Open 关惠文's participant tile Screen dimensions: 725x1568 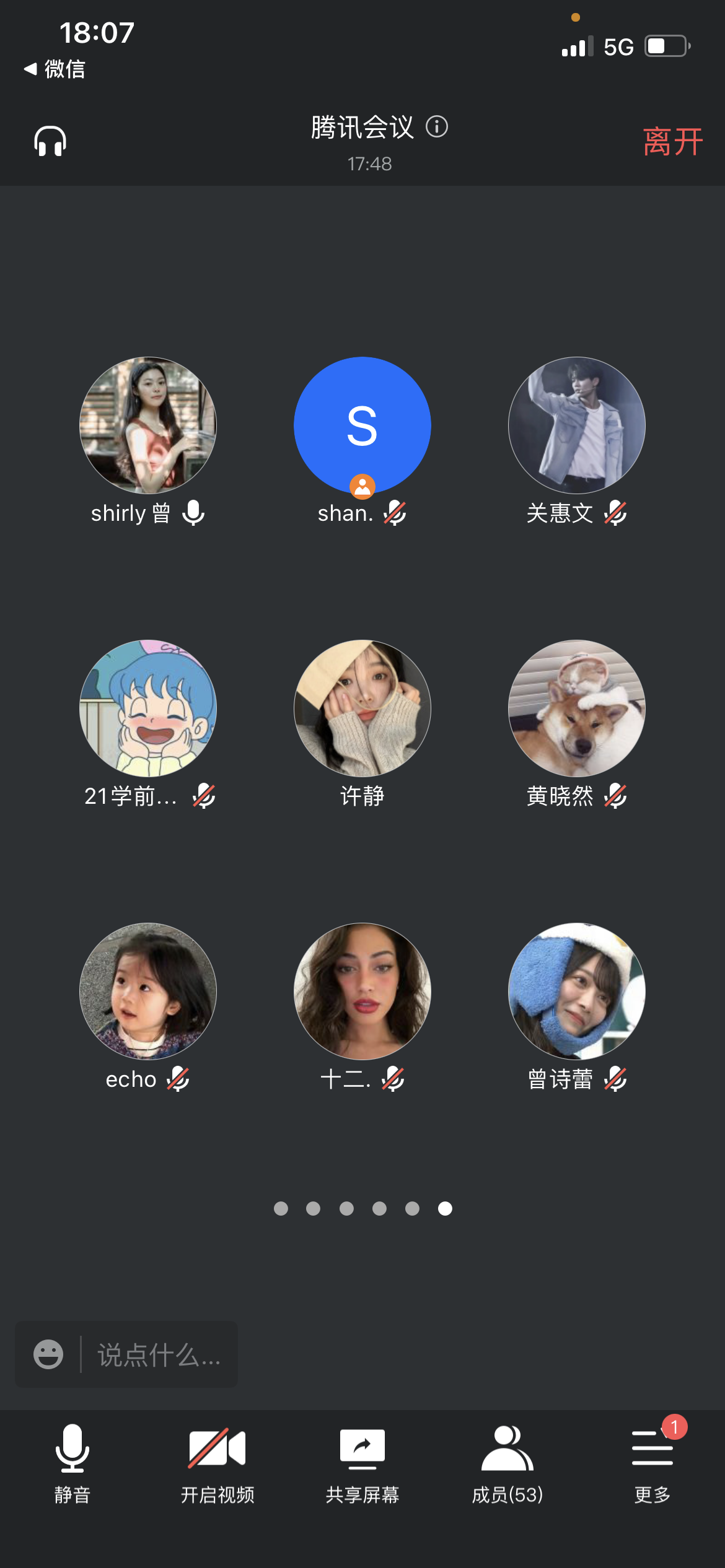coord(577,425)
